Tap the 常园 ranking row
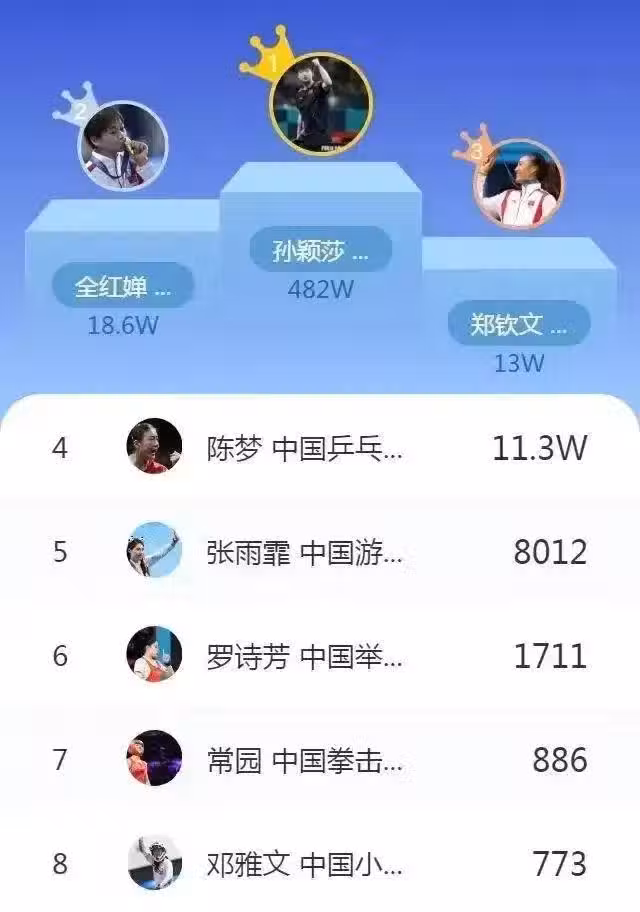Screen dimensions: 640x912 click(320, 759)
